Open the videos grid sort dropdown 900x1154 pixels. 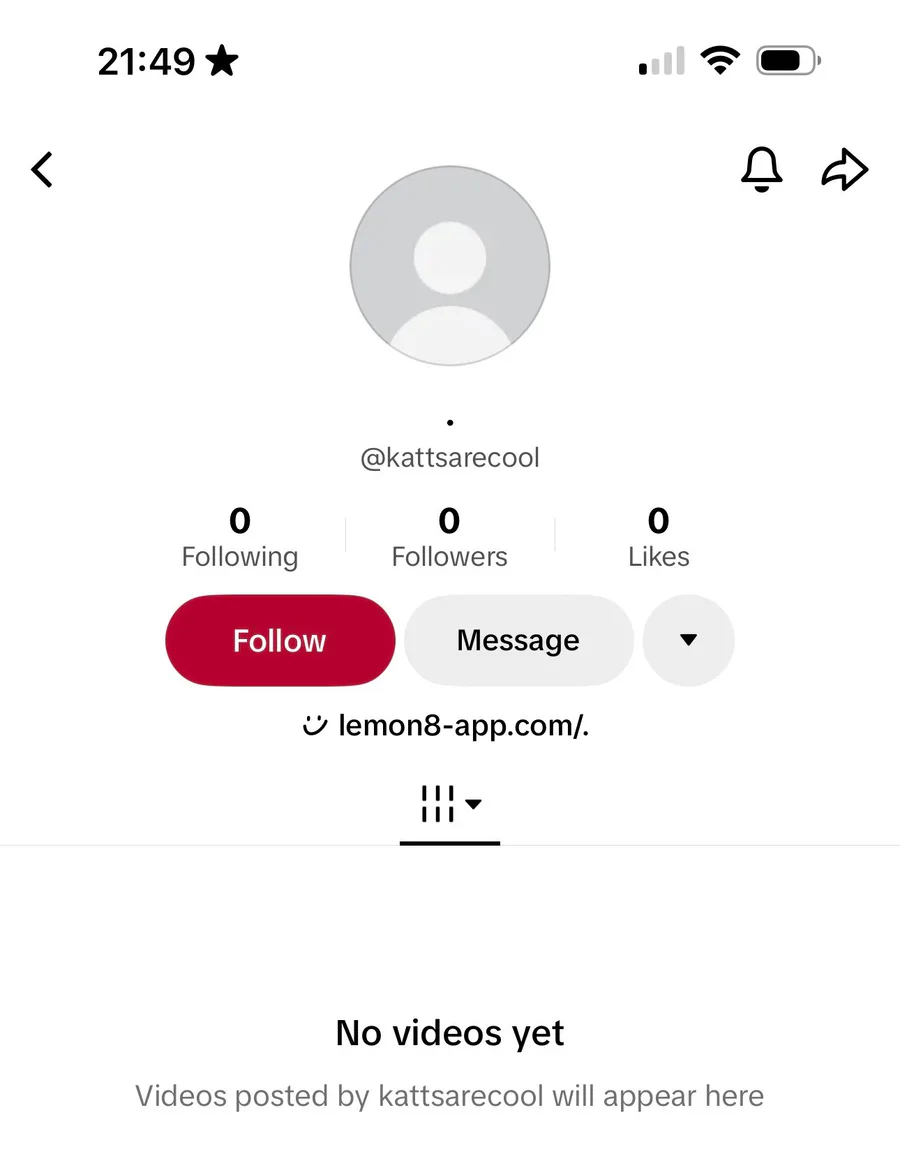click(450, 803)
